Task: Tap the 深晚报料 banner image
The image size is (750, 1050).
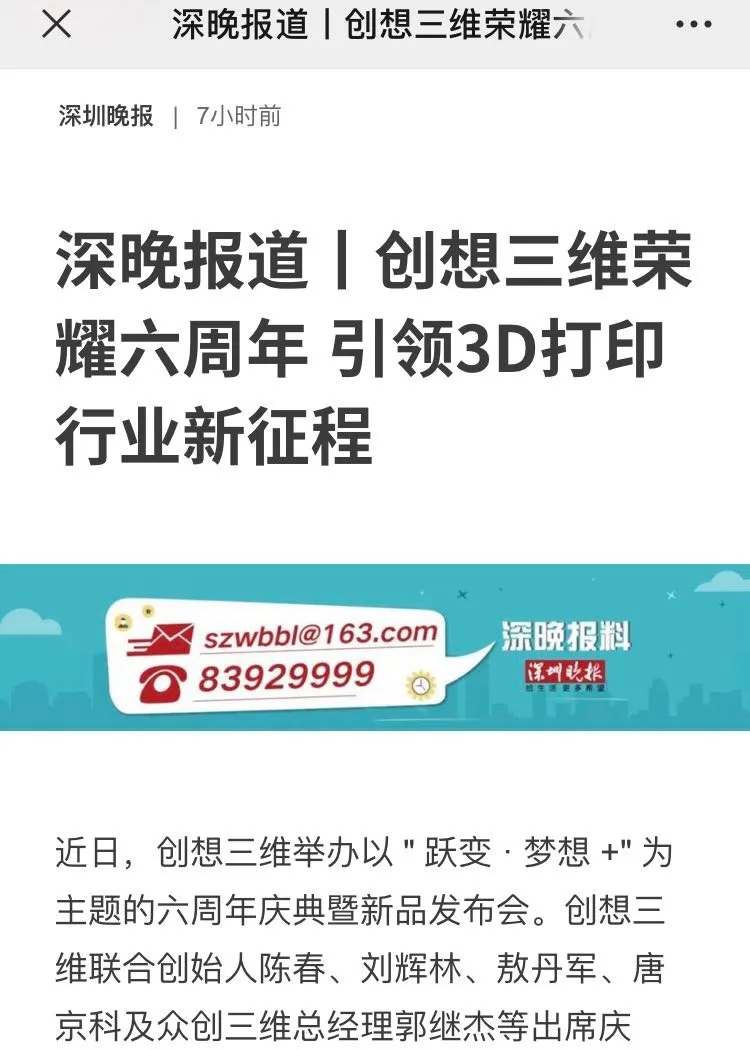Action: click(x=375, y=647)
